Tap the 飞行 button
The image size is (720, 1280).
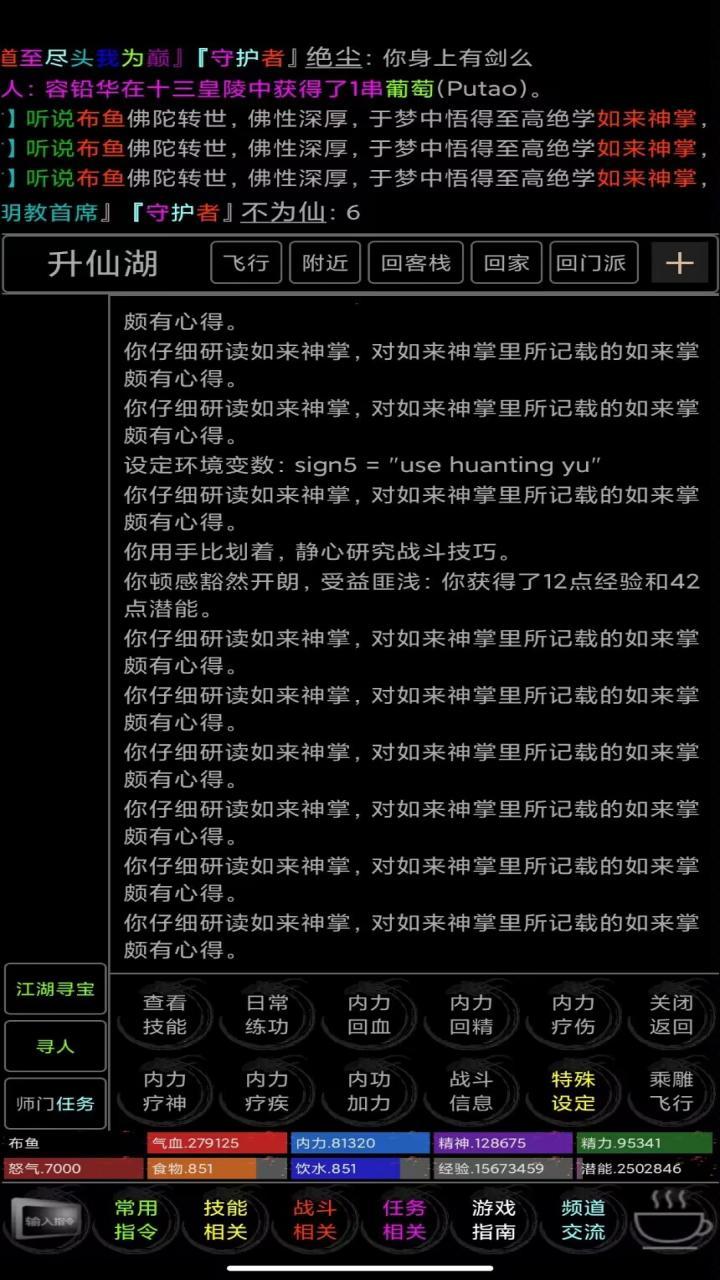point(246,263)
